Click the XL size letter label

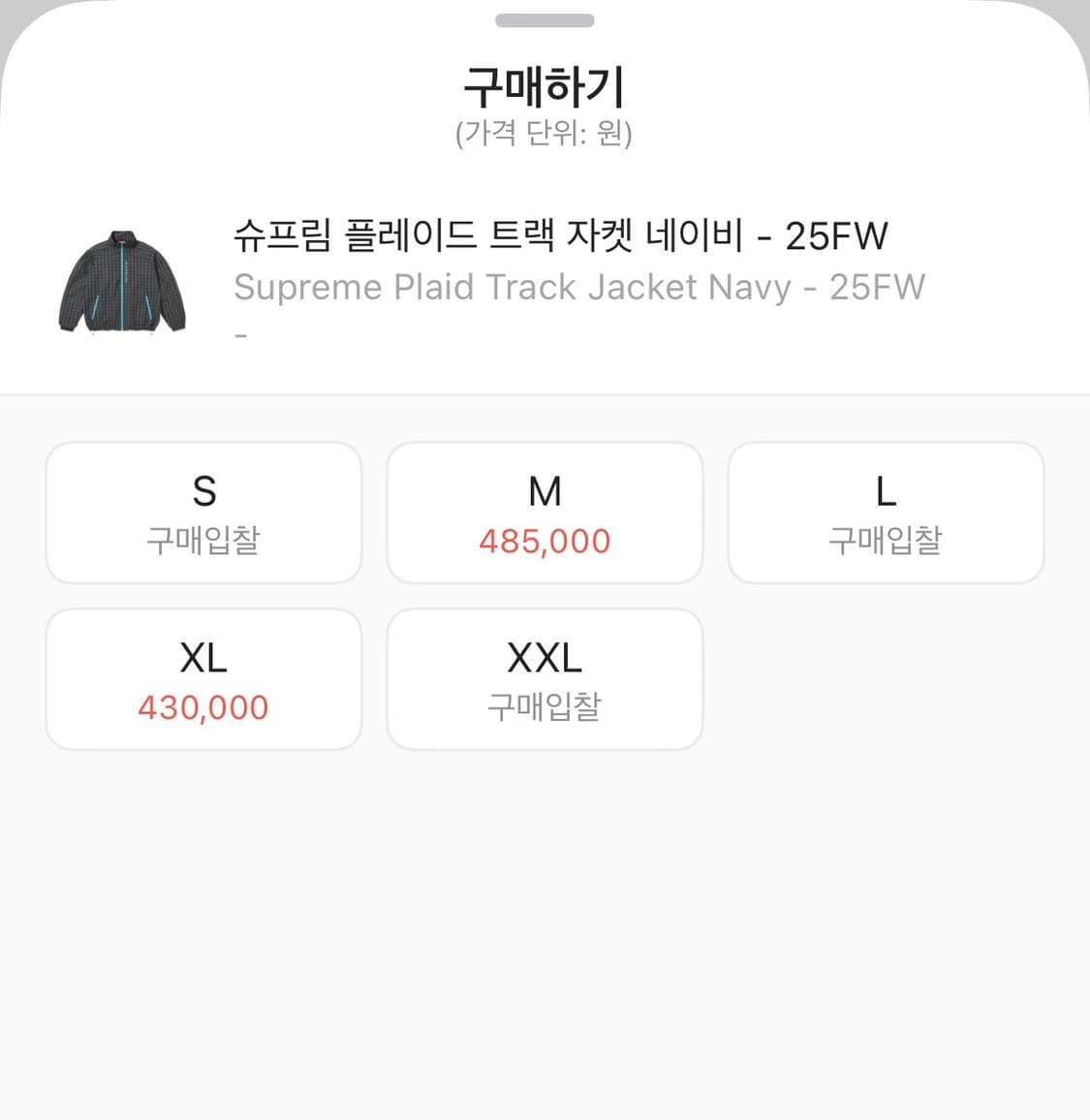point(202,657)
